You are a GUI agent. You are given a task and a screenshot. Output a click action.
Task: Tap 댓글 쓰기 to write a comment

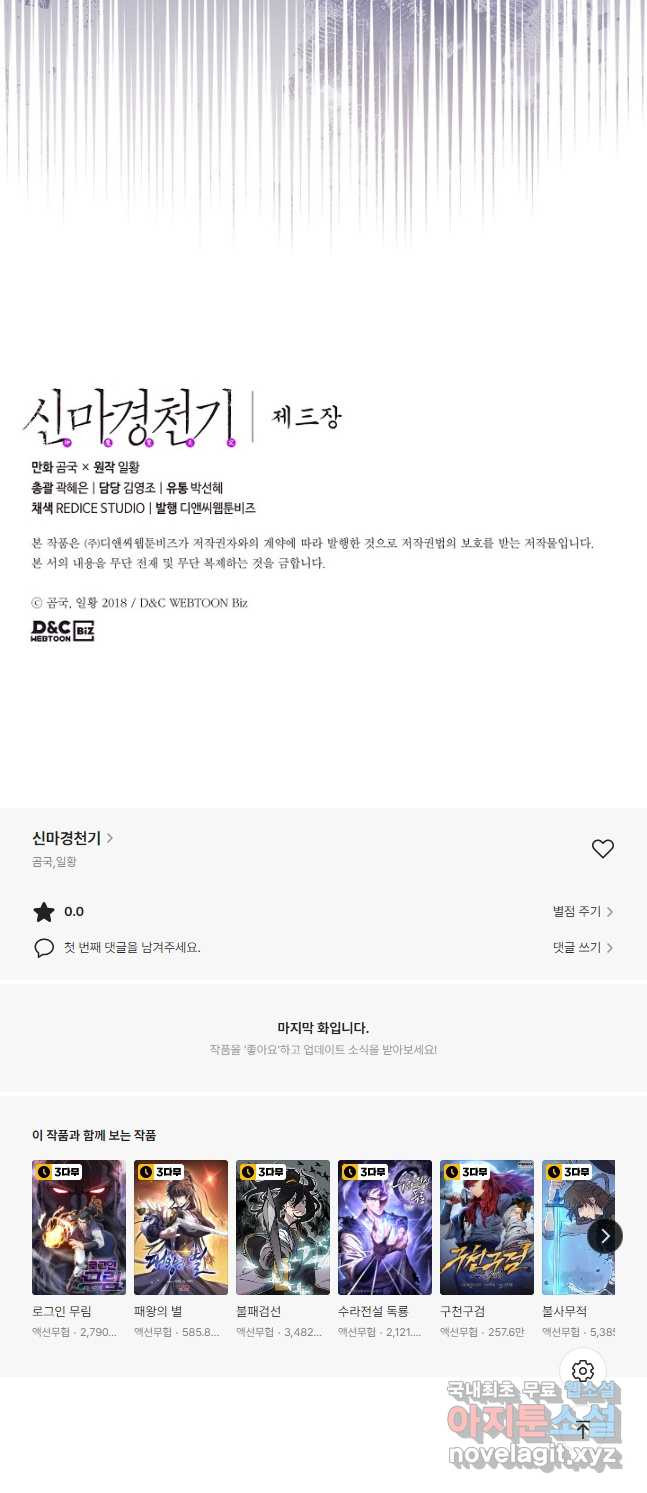click(x=583, y=947)
